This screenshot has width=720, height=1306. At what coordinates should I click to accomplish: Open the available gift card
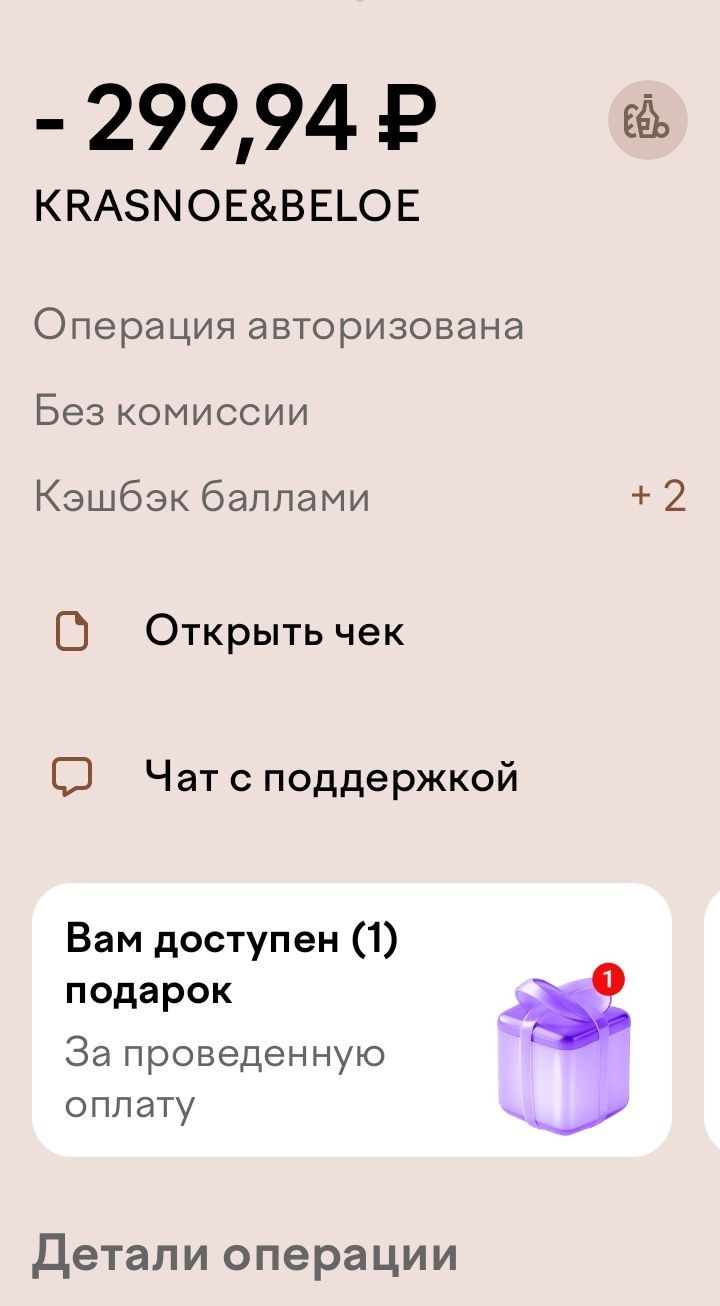351,1019
